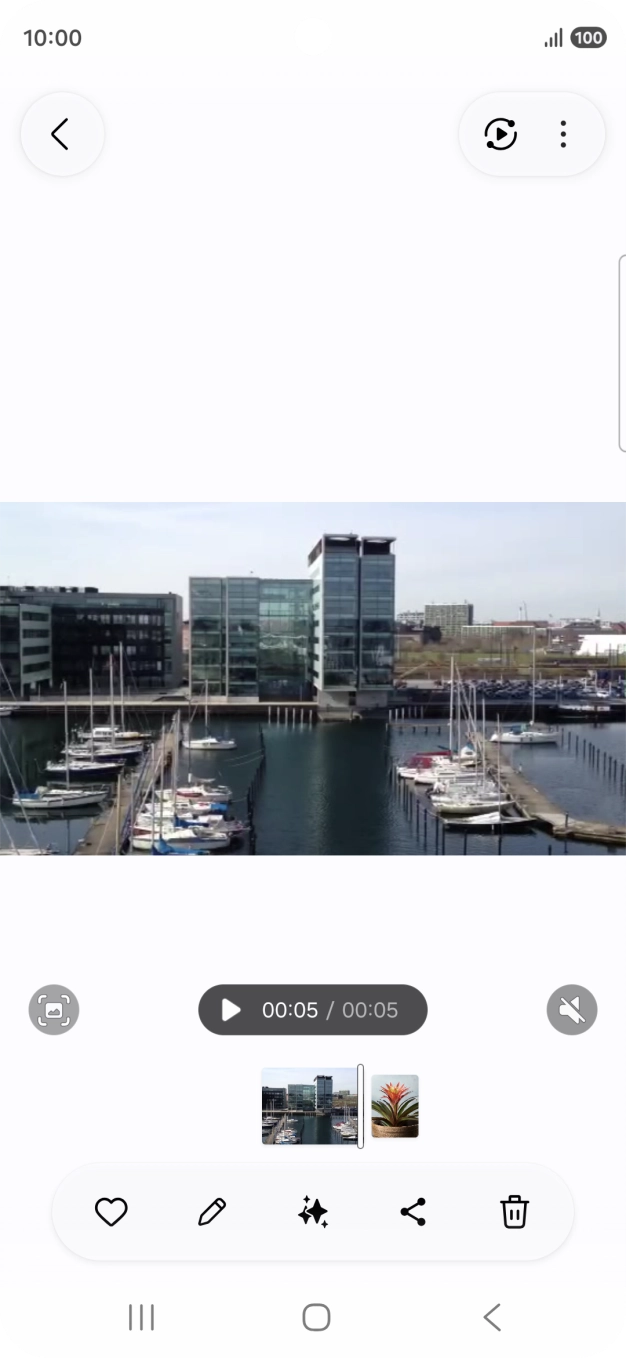
Task: Open the flower photo thumbnail
Action: (395, 1106)
